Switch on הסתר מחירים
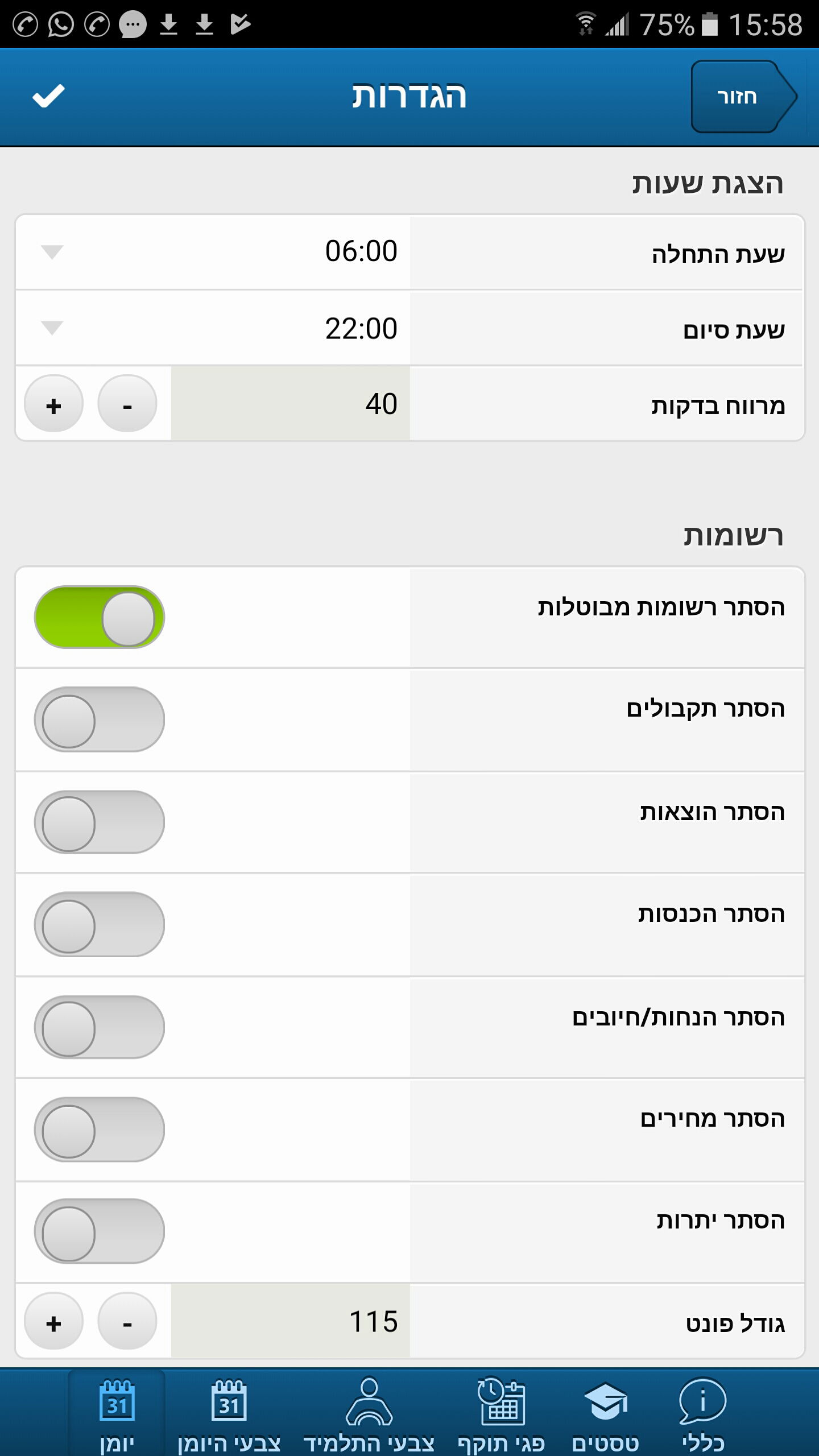This screenshot has height=1456, width=819. 100,1130
